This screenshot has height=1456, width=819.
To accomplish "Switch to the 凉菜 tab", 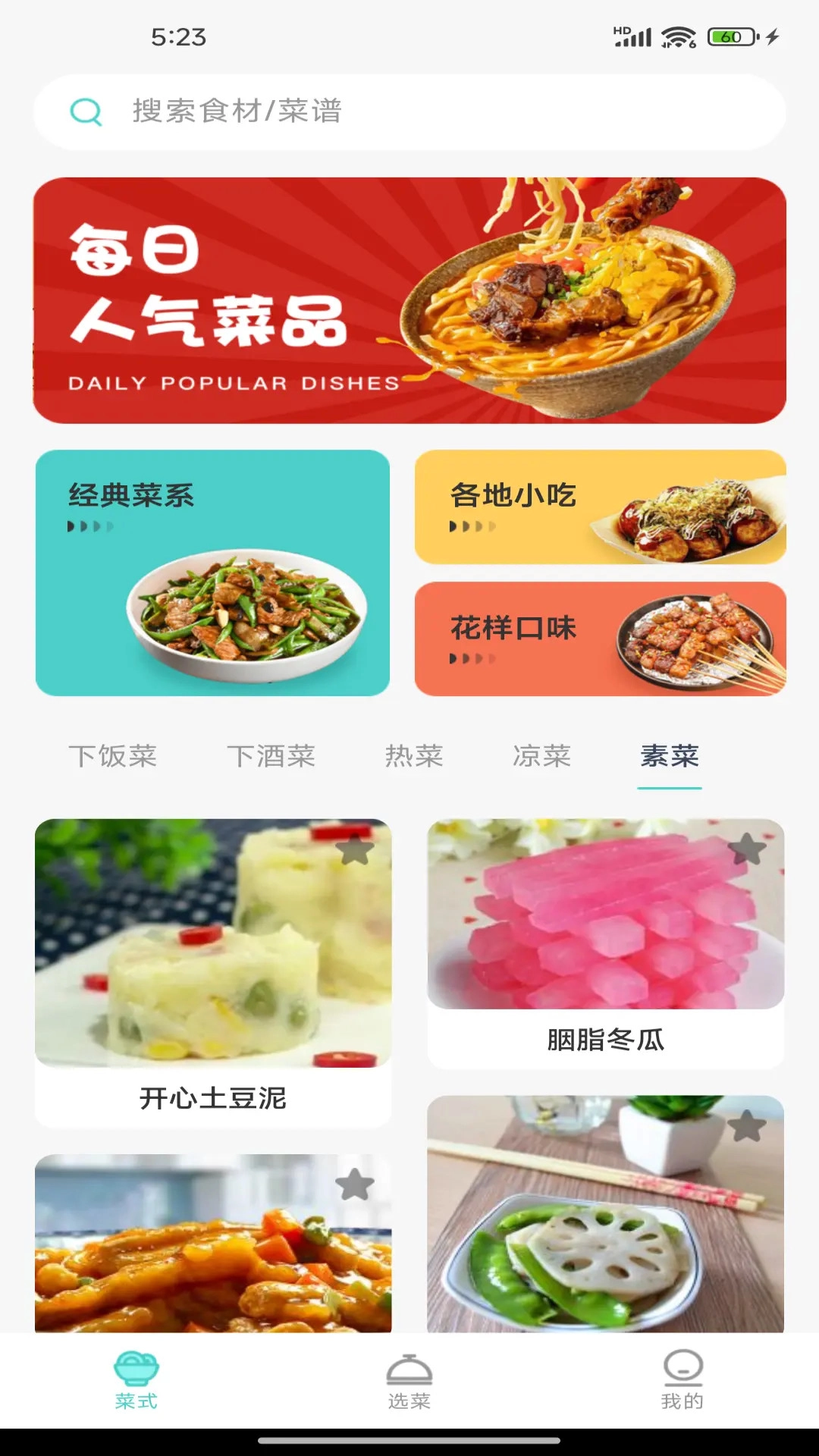I will pos(541,757).
